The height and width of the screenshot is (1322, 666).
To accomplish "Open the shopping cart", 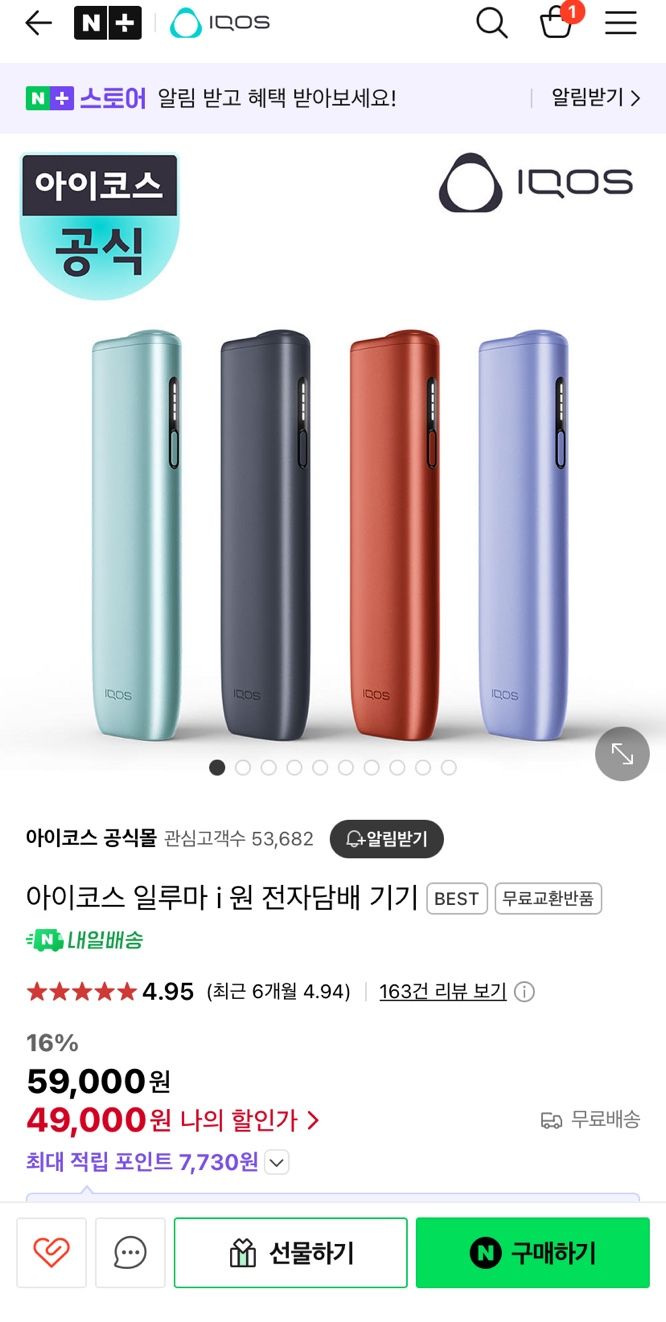I will 556,22.
